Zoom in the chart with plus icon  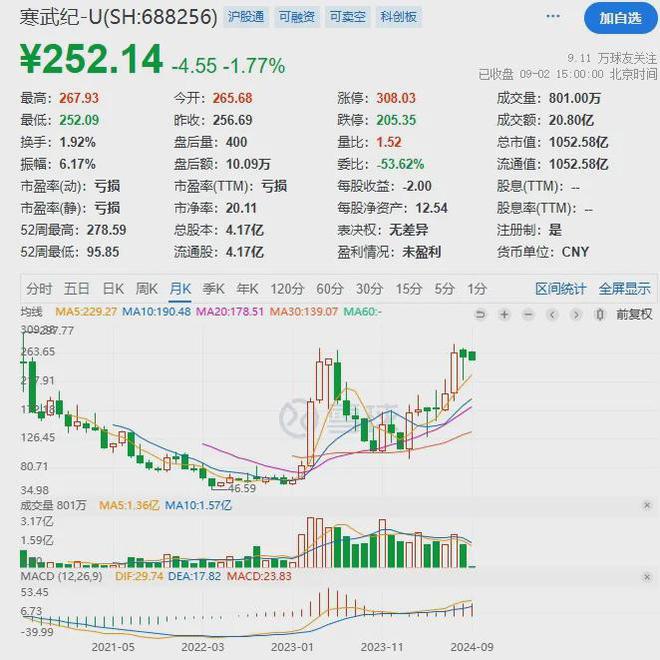tap(504, 314)
